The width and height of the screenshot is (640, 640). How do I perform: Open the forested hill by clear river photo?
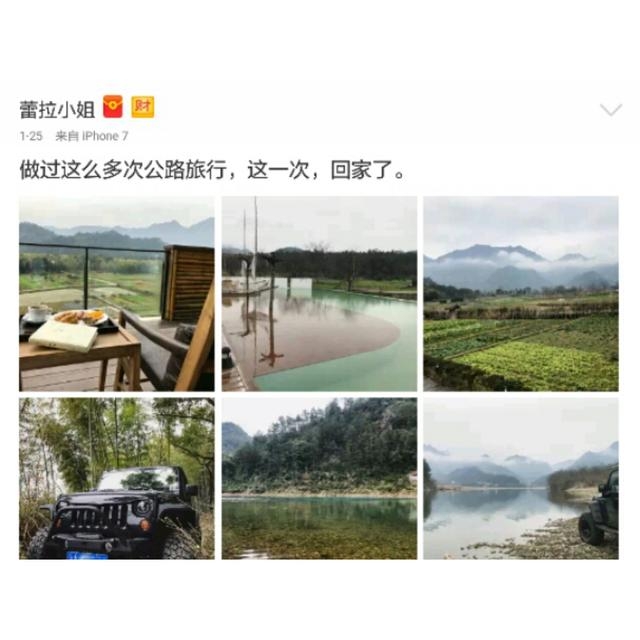[x=319, y=478]
